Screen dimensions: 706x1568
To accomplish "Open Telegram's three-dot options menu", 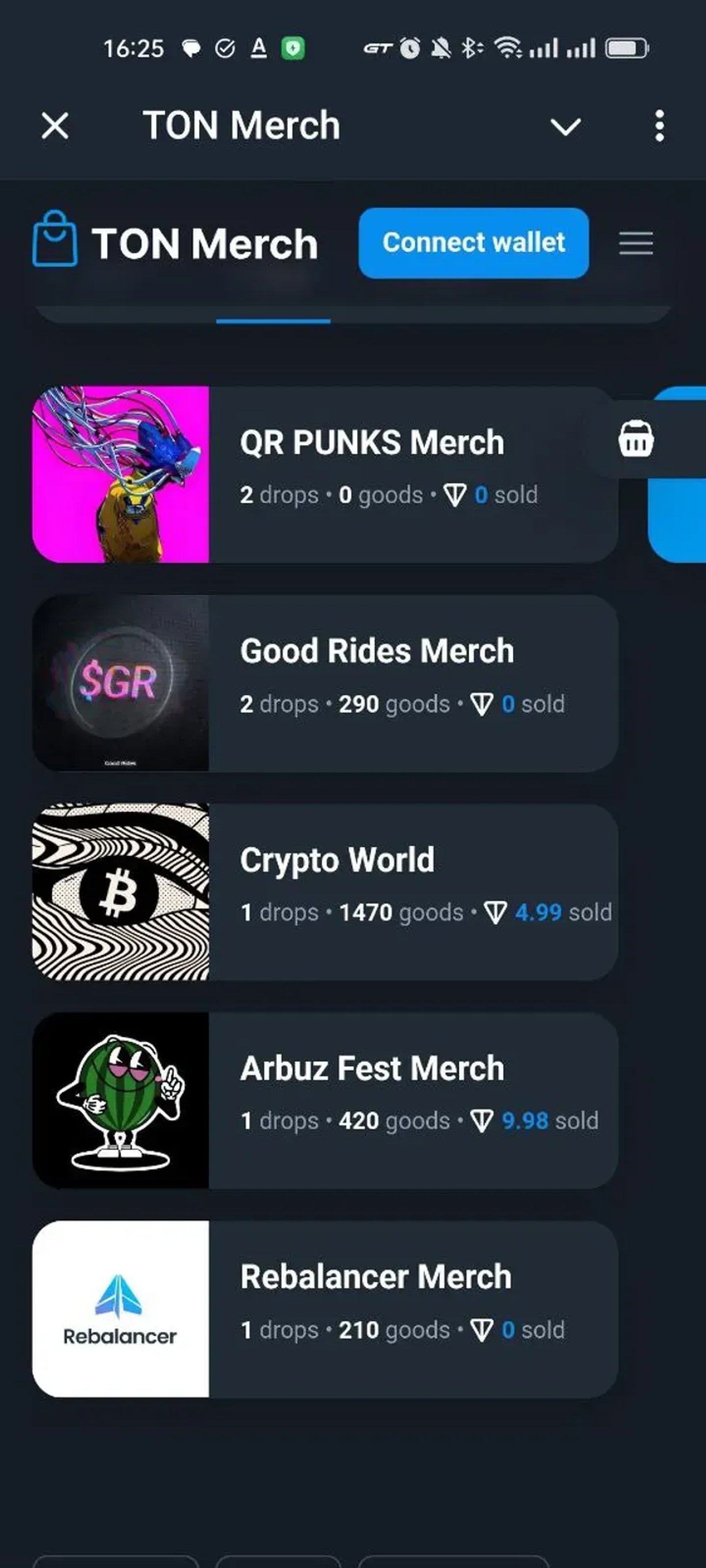I will point(658,125).
